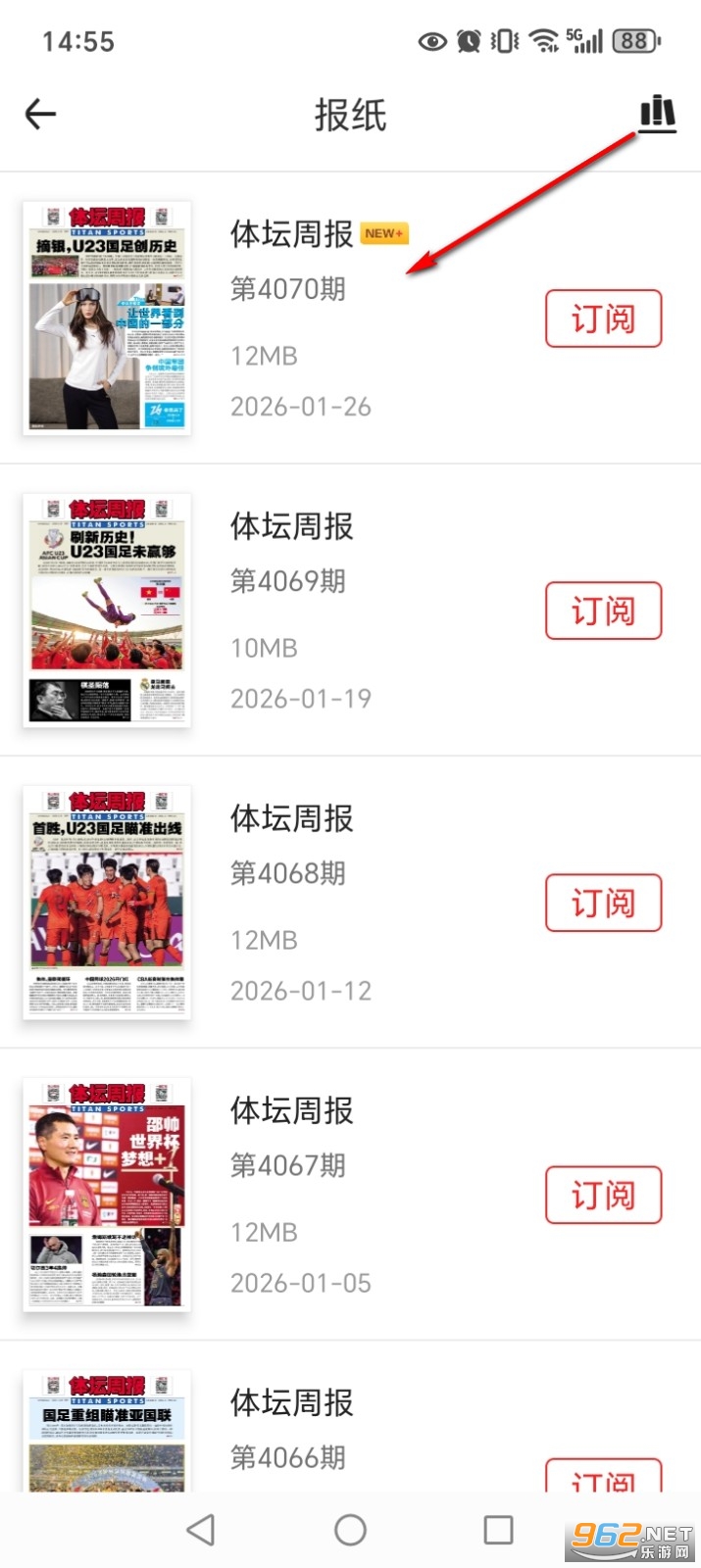Subscribe to 体坛周报 issue 第4070期
This screenshot has height=1568, width=701.
[x=603, y=318]
